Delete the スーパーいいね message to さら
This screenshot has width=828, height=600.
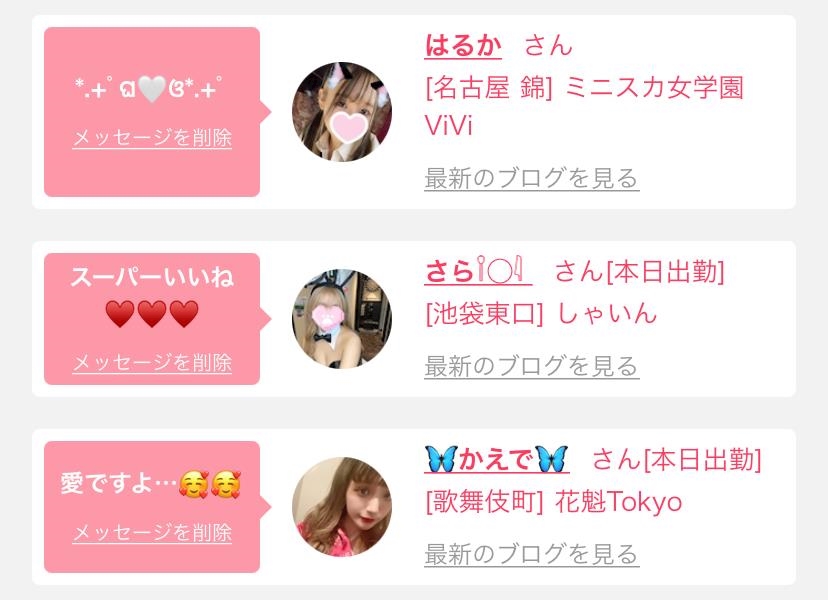pyautogui.click(x=152, y=363)
